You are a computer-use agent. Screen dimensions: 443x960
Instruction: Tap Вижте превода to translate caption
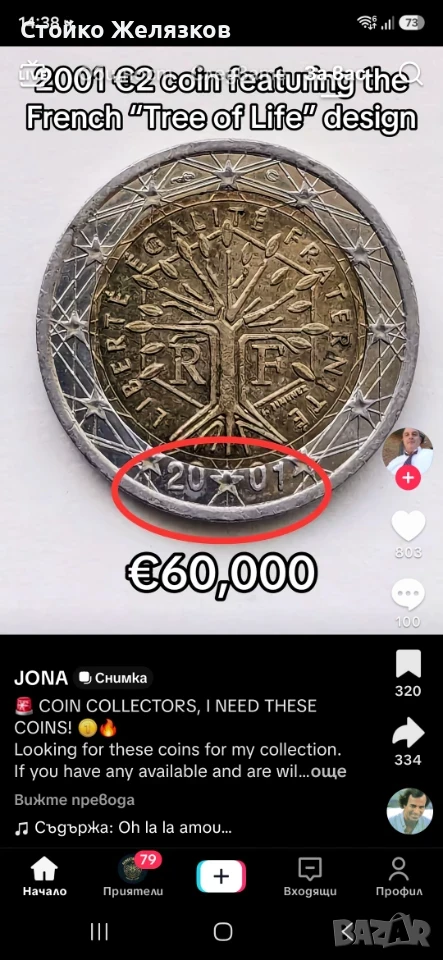point(74,800)
